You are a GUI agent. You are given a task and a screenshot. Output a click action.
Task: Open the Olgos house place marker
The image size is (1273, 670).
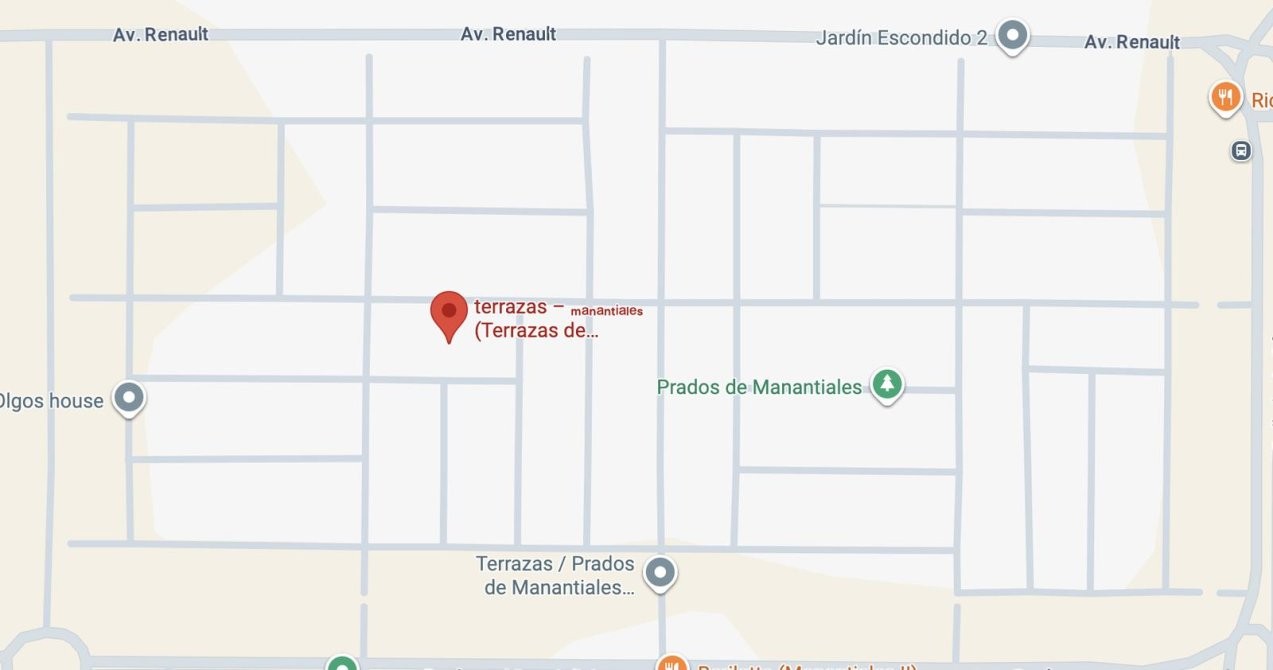(129, 399)
